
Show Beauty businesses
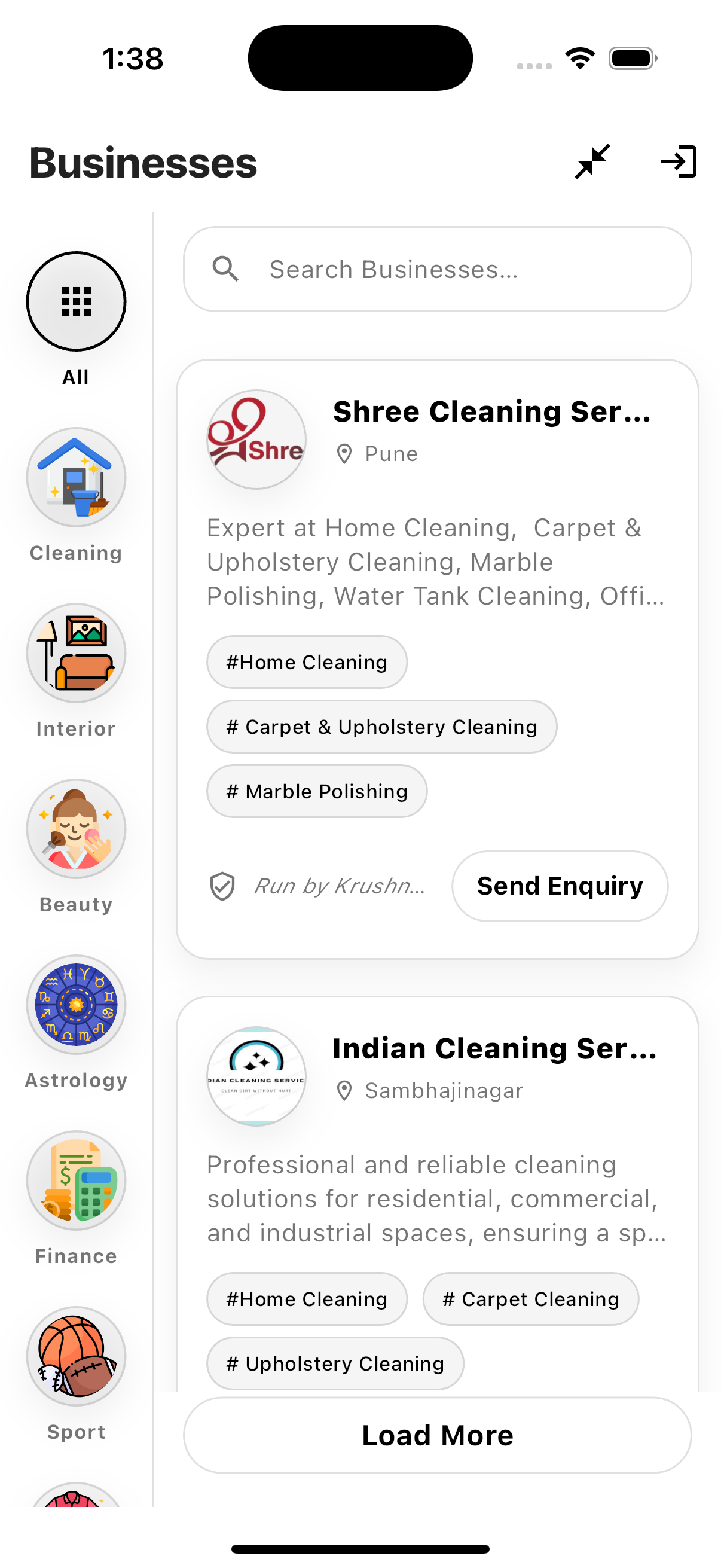(76, 829)
